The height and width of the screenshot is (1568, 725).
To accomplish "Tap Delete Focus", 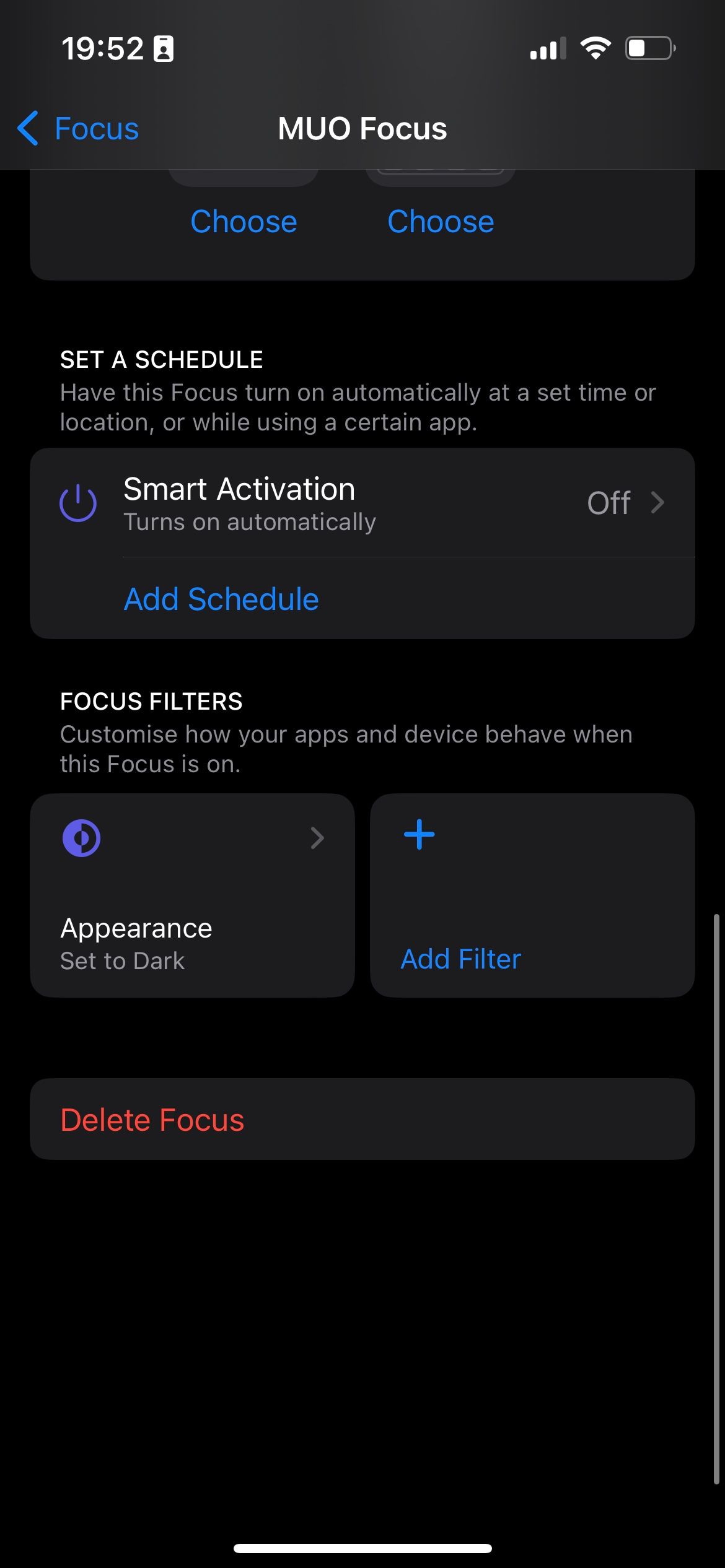I will tap(152, 1120).
